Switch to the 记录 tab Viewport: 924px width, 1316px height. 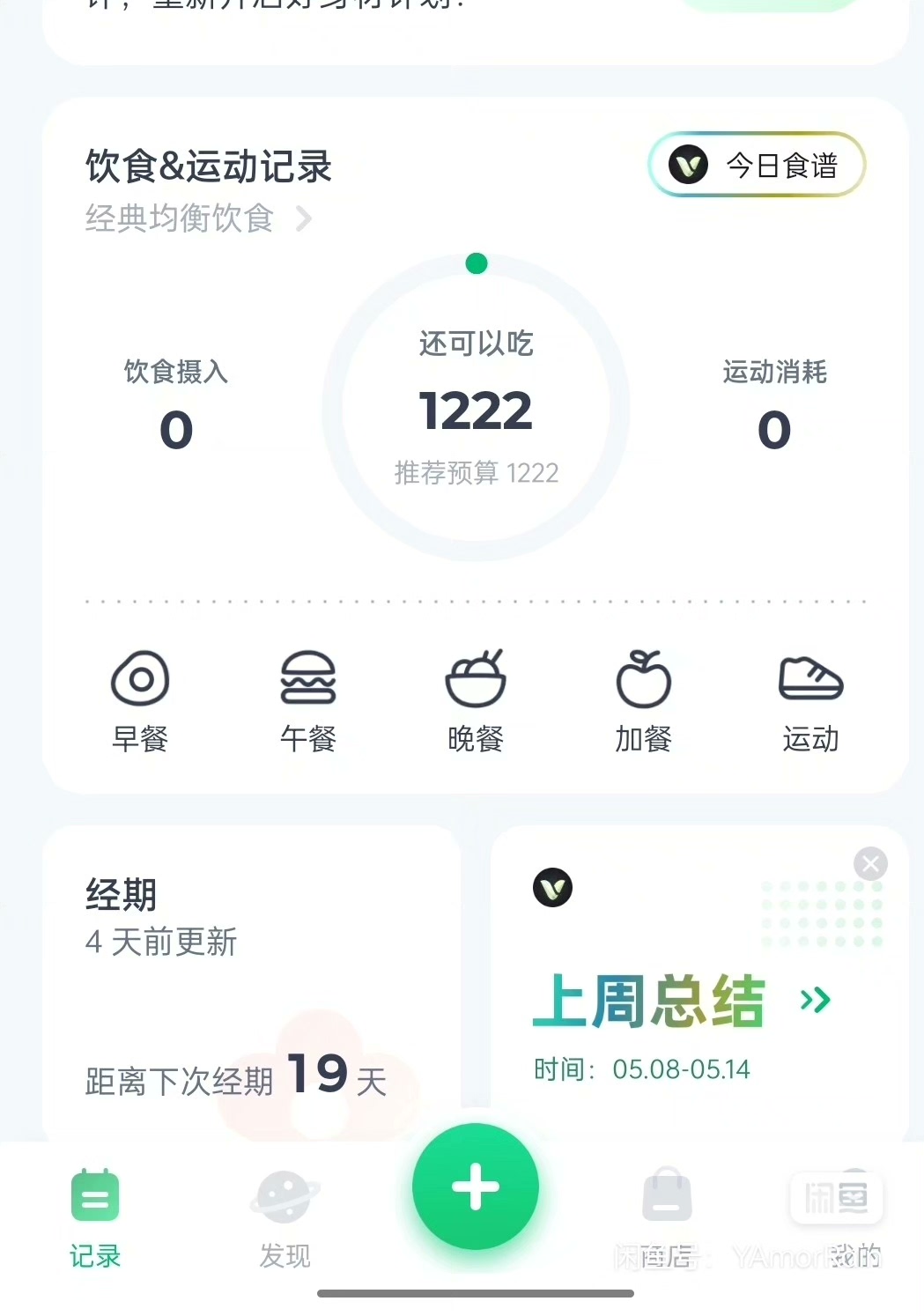[95, 1216]
